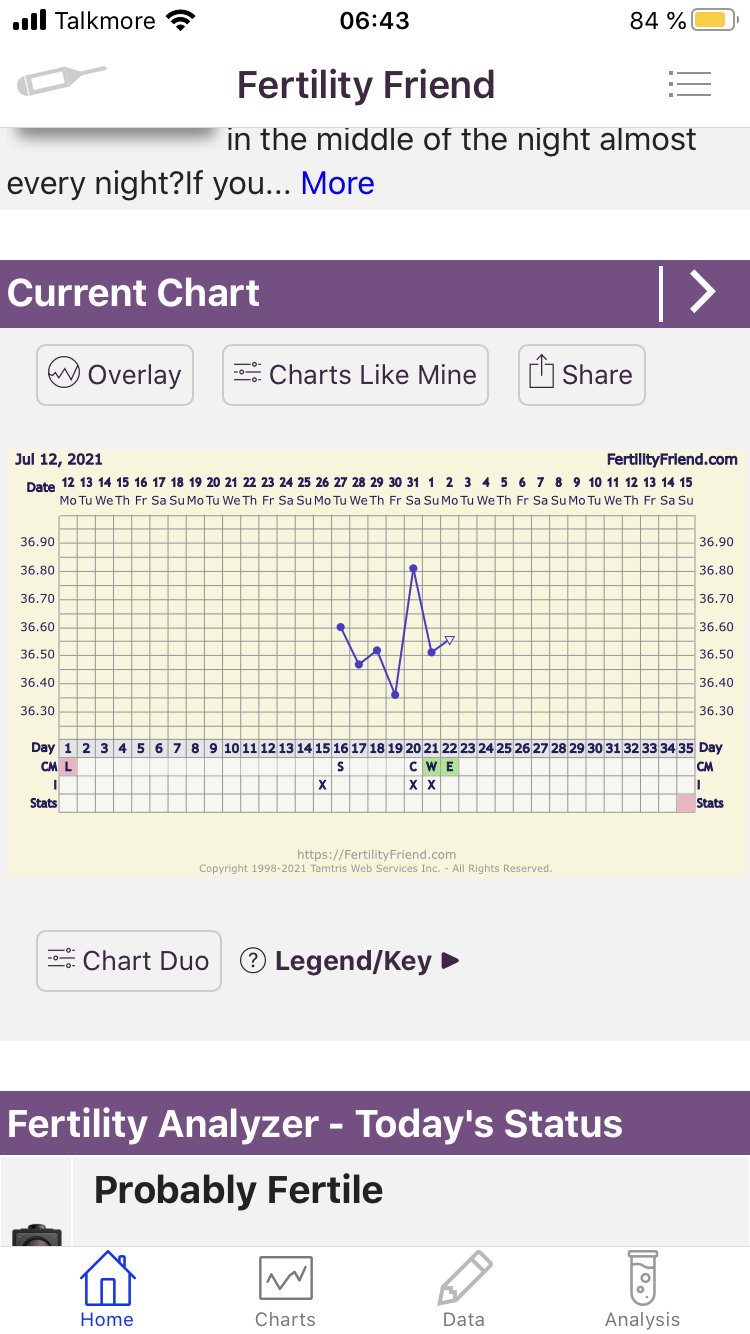Switch to the Analysis tab
The image size is (750, 1334).
(x=642, y=1290)
